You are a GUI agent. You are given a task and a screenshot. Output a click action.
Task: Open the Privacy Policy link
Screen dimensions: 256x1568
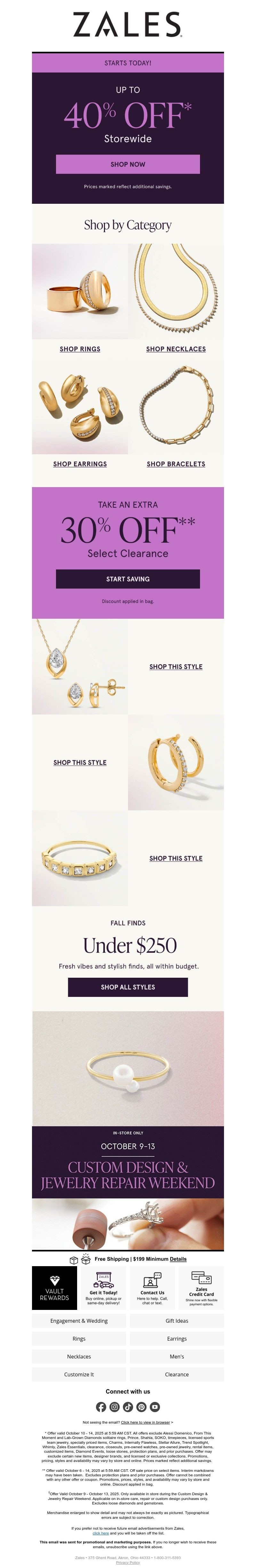(127, 1563)
